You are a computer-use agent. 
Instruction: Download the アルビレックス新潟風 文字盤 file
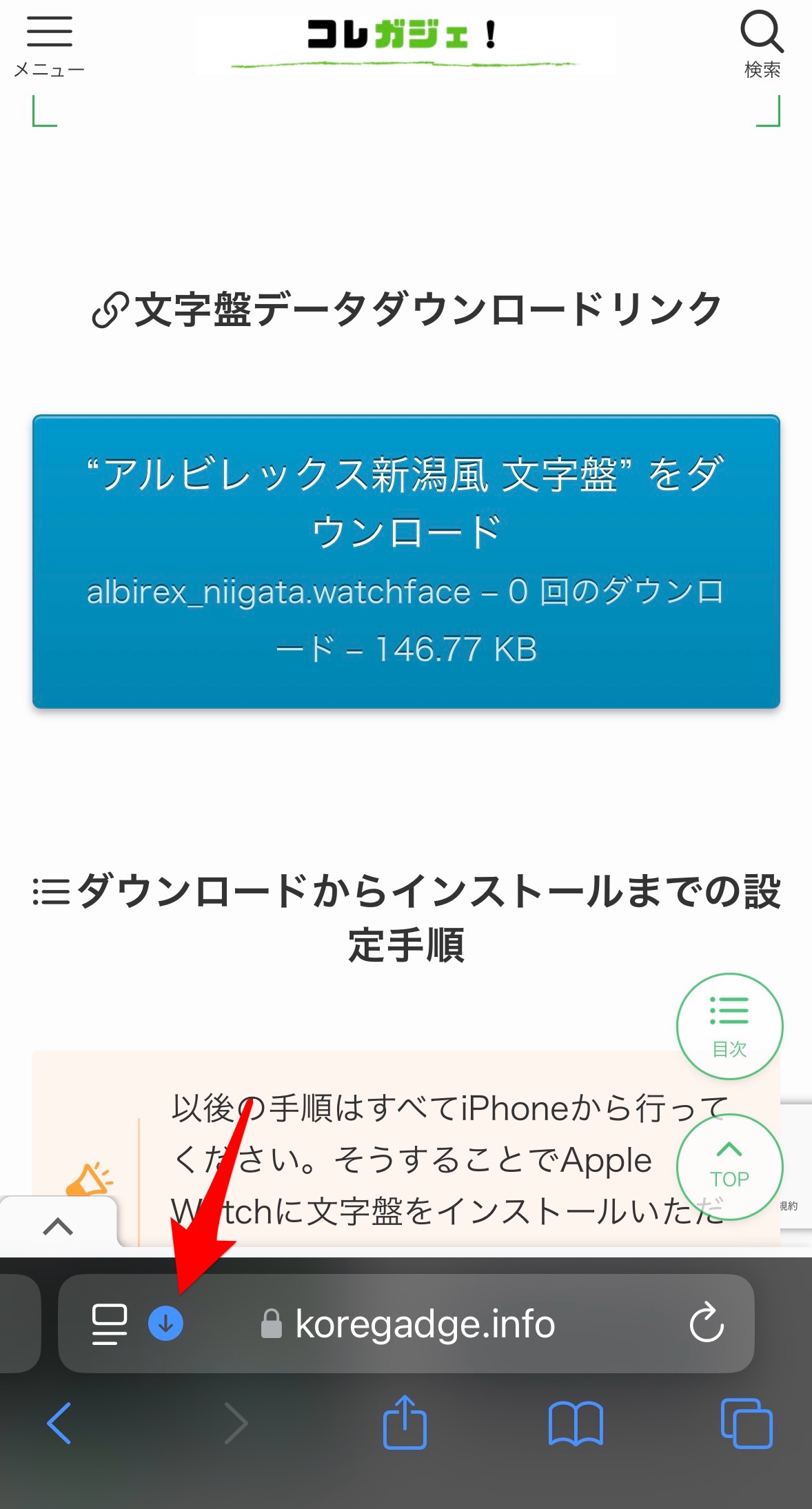[x=406, y=561]
